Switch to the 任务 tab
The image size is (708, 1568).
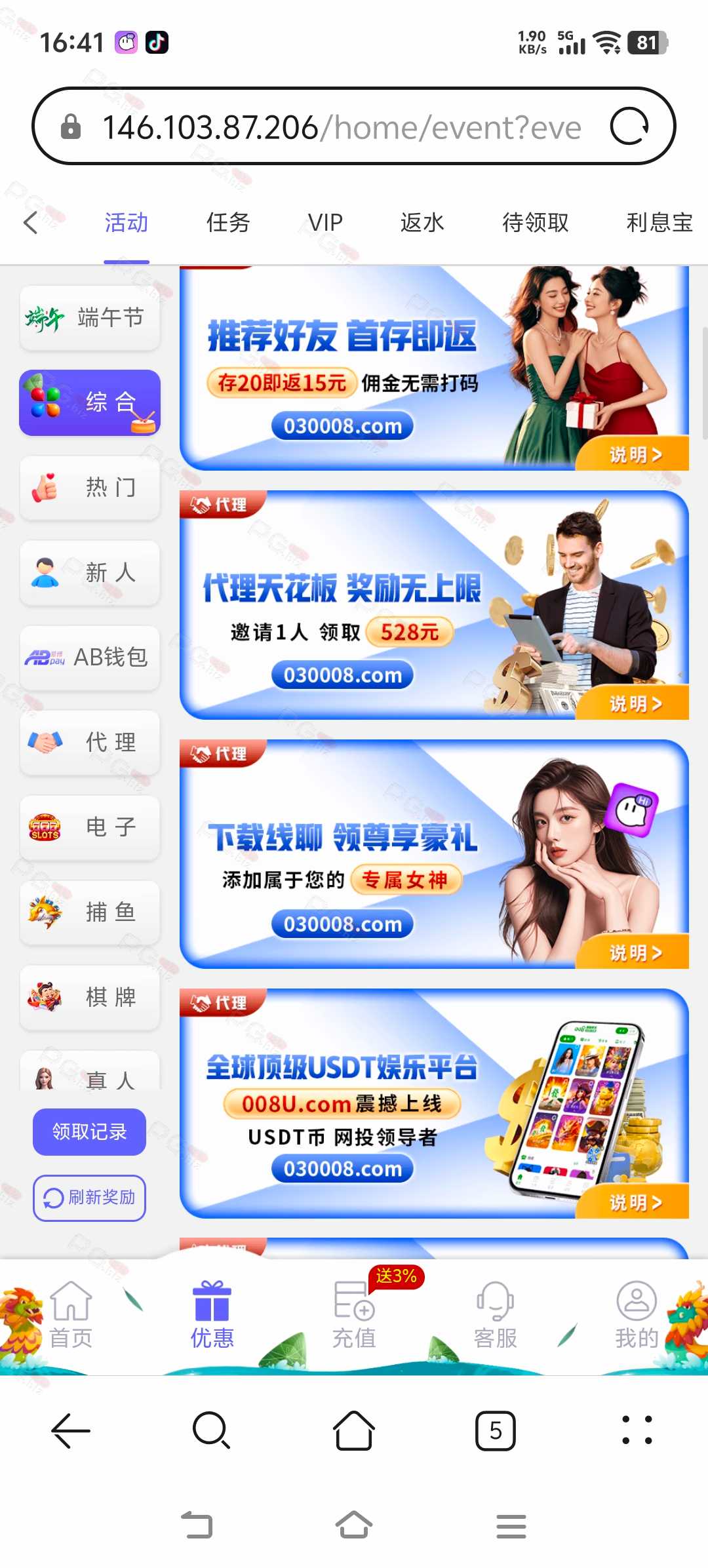pos(228,223)
